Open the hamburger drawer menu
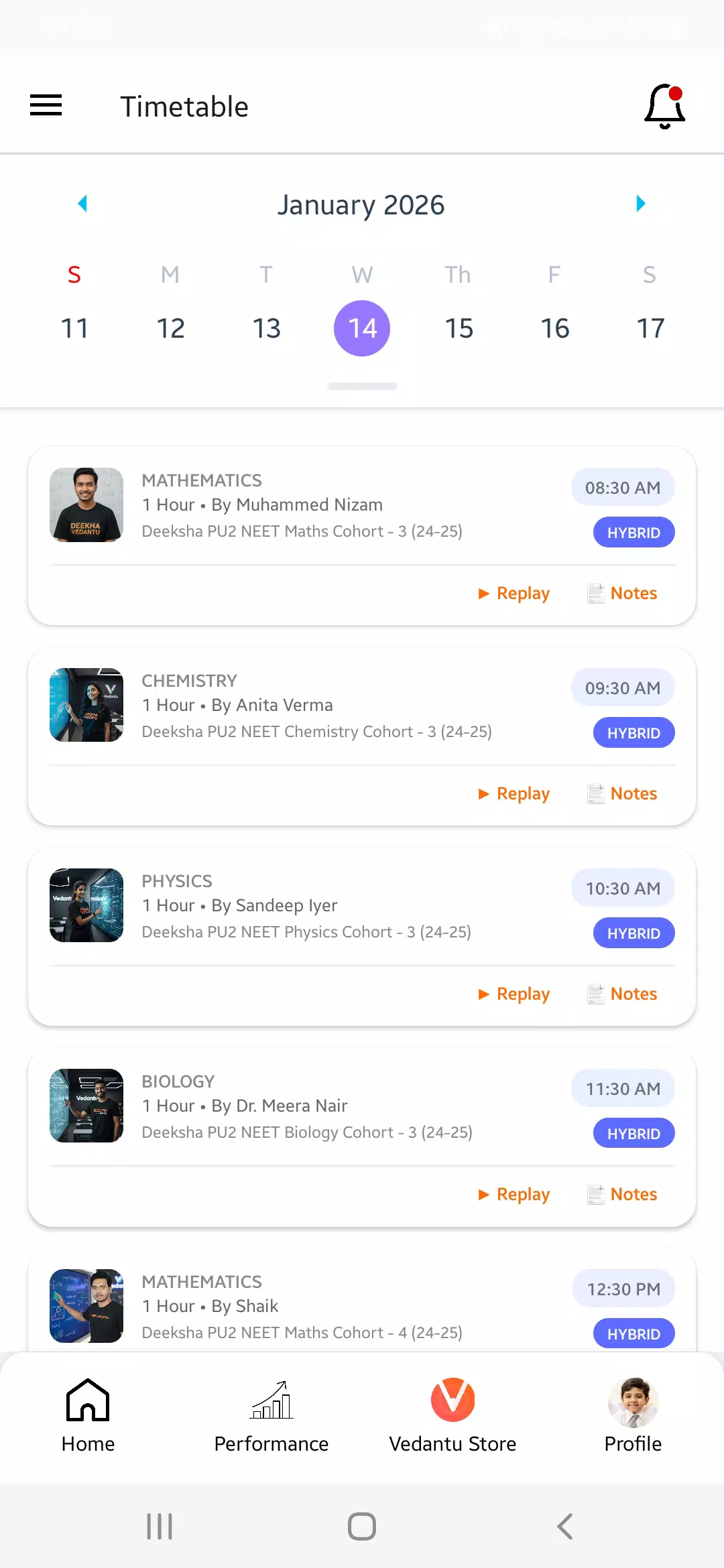The width and height of the screenshot is (724, 1568). [x=46, y=105]
